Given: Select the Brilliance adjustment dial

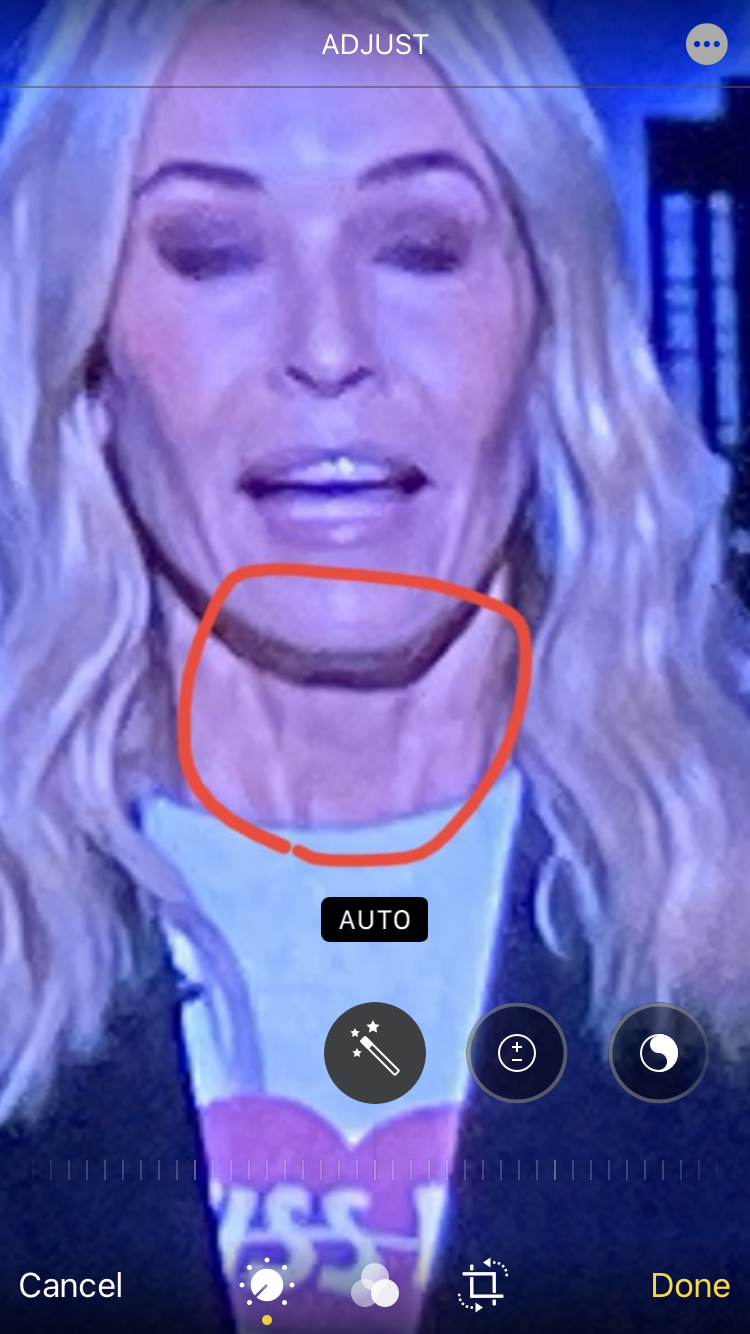Looking at the screenshot, I should click(659, 1053).
